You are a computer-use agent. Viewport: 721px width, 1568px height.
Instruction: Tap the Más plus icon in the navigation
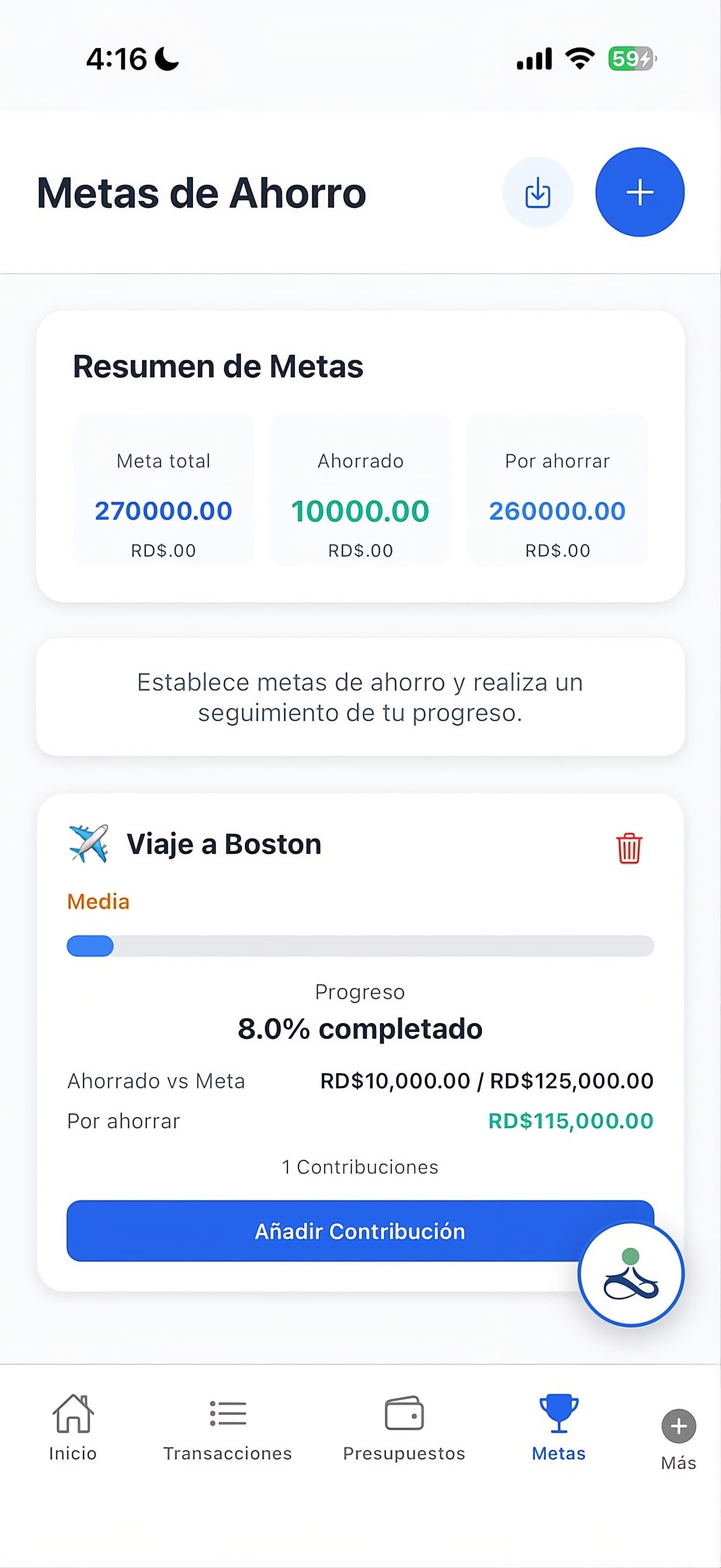click(x=678, y=1426)
